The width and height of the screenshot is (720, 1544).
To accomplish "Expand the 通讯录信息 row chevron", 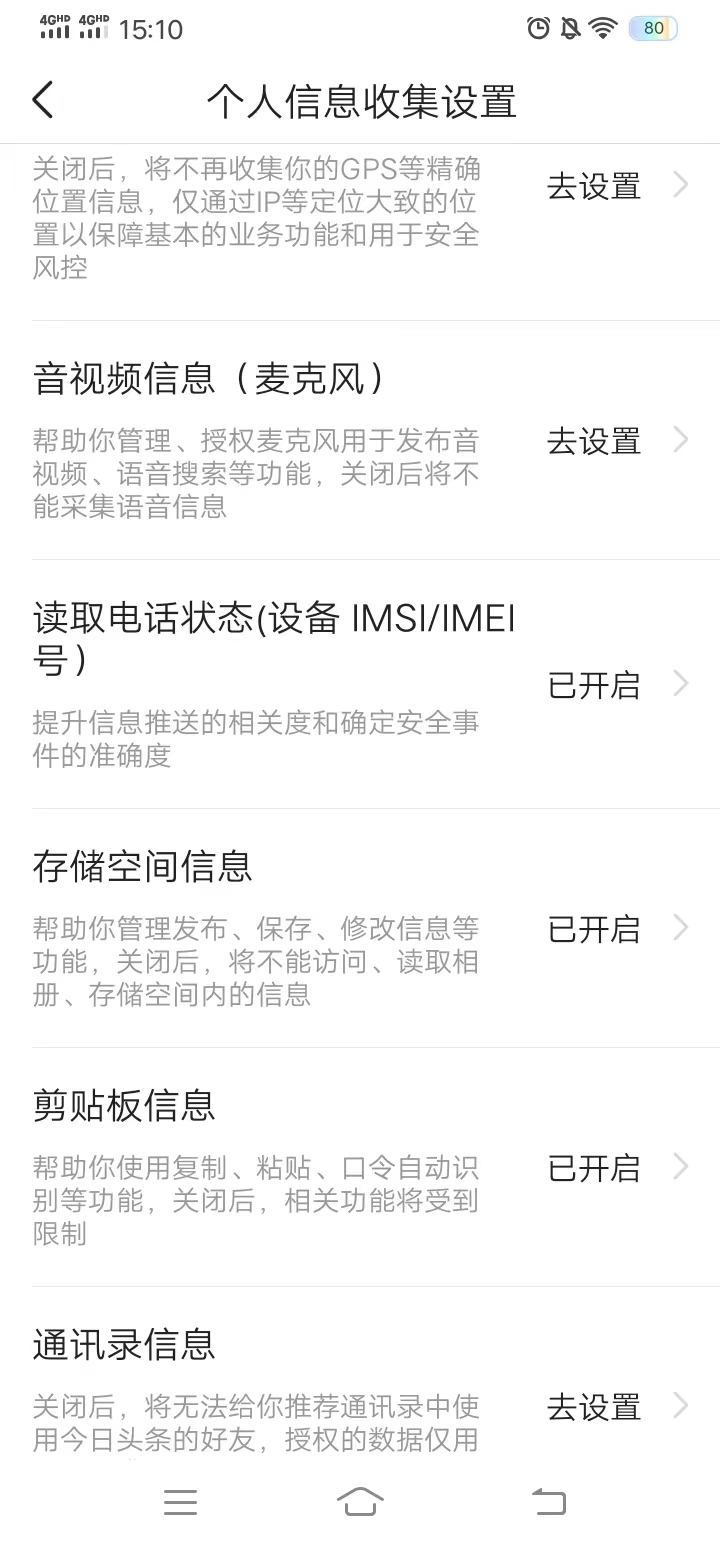I will (x=681, y=1407).
